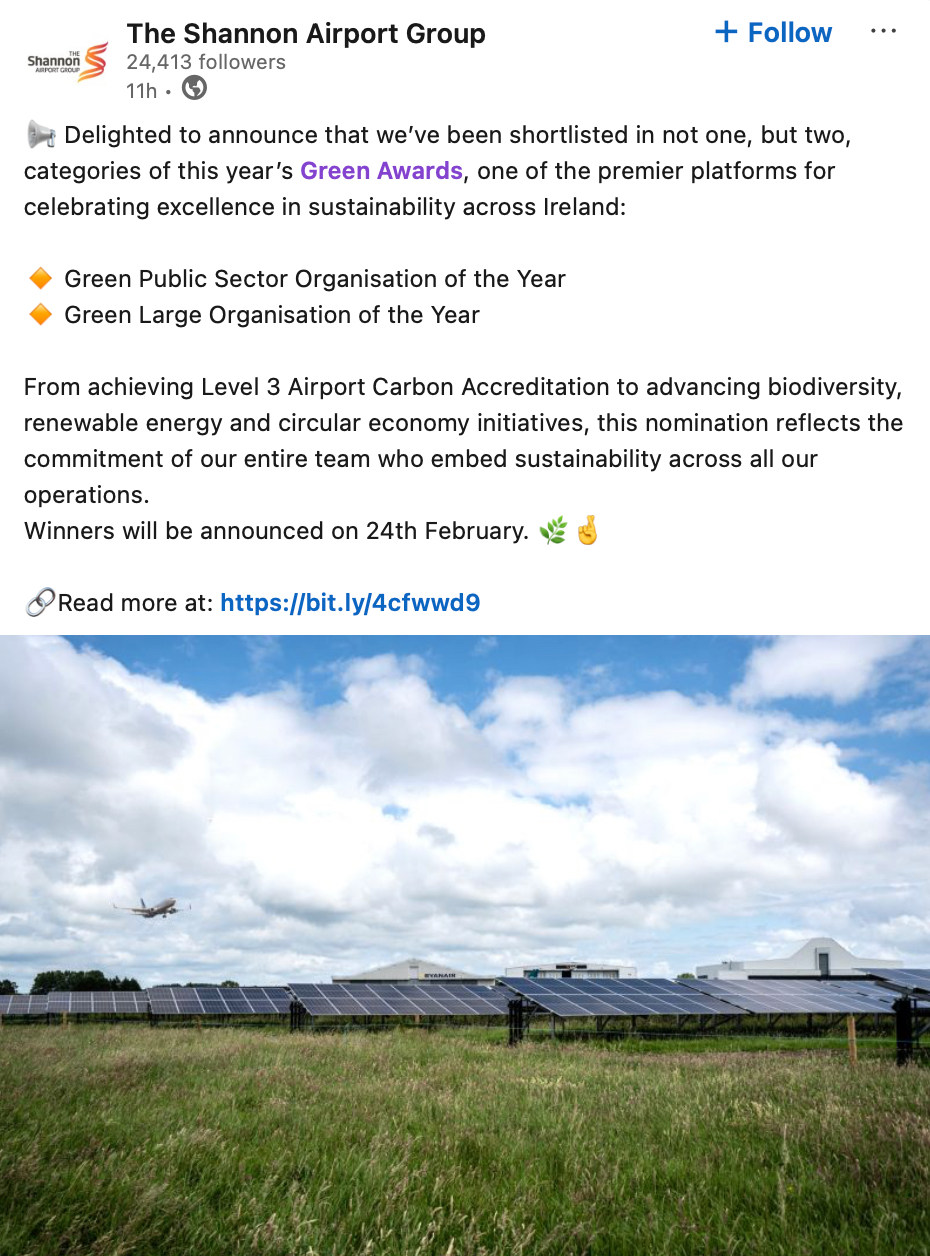Tap the Shannon Airport Group logo avatar
930x1256 pixels.
[67, 62]
